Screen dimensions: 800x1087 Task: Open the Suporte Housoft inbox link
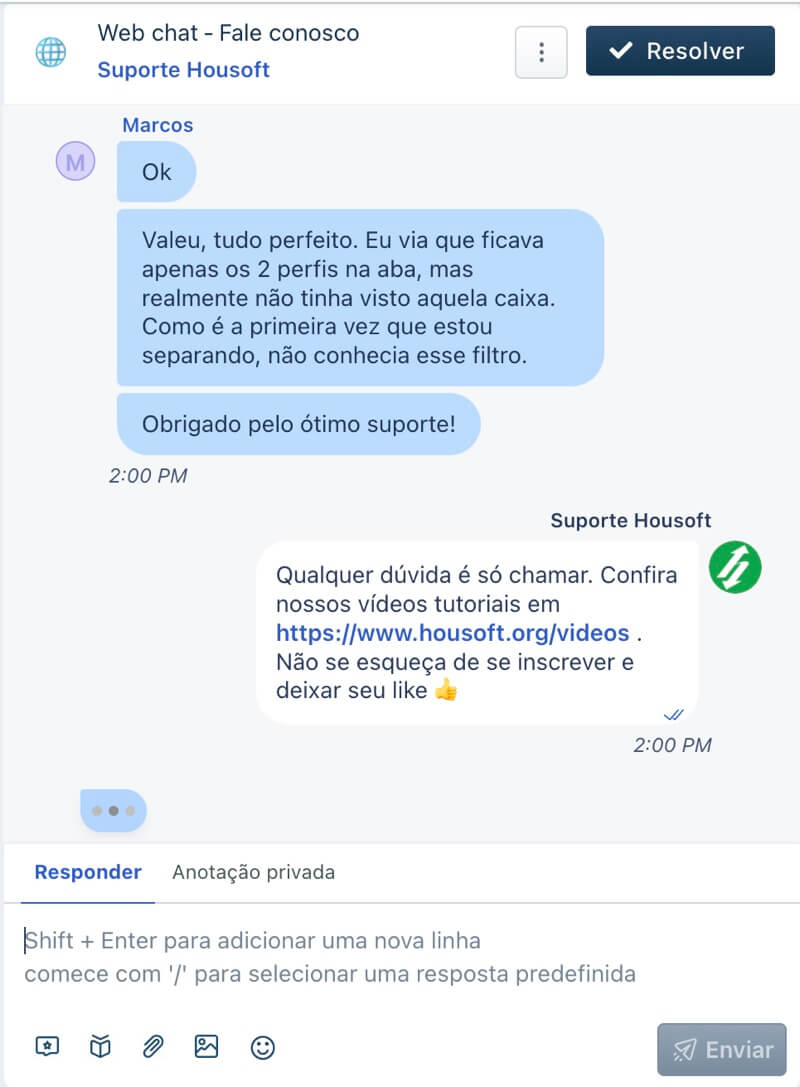point(183,70)
